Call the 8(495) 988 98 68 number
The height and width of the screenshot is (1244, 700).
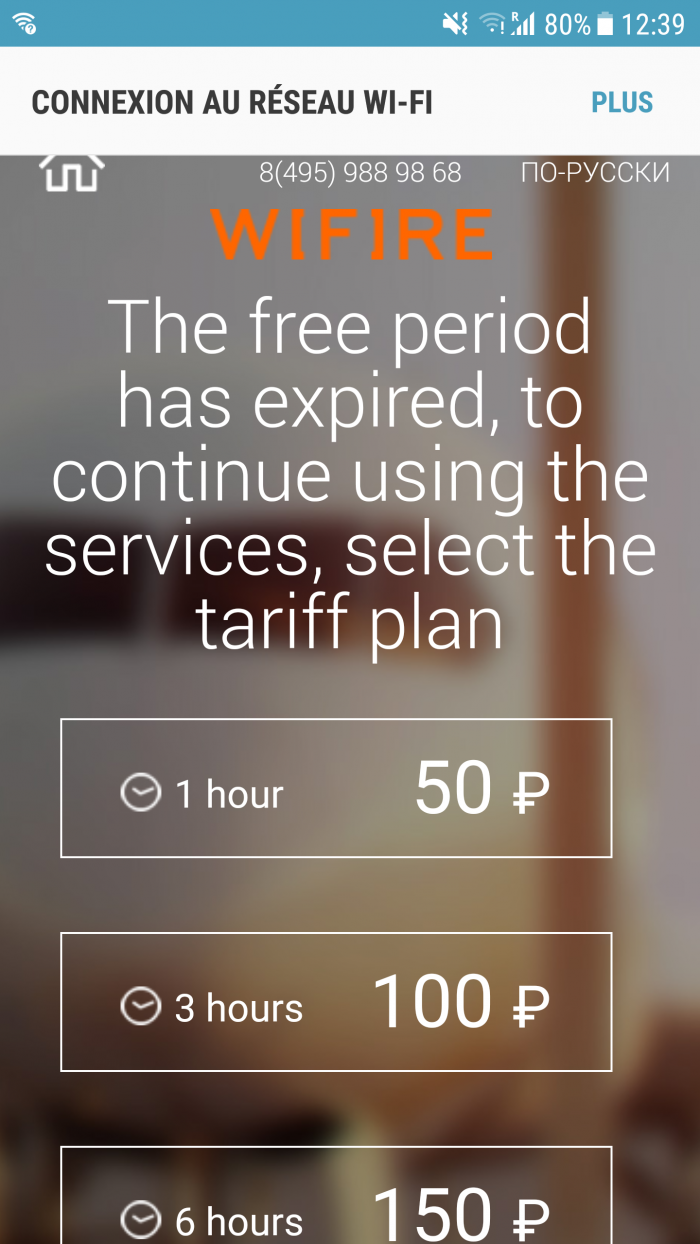(x=360, y=173)
